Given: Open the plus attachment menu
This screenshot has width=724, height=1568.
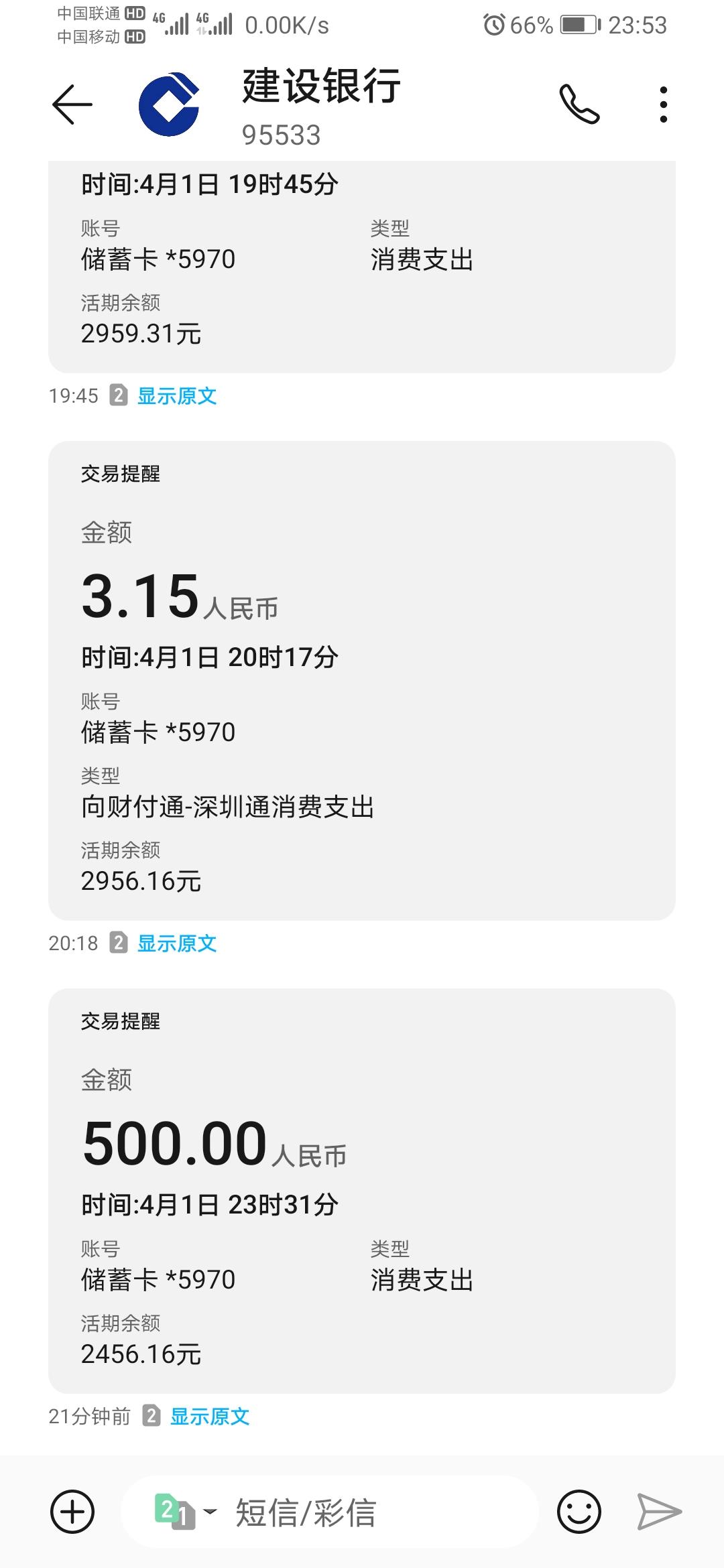Looking at the screenshot, I should (72, 1512).
